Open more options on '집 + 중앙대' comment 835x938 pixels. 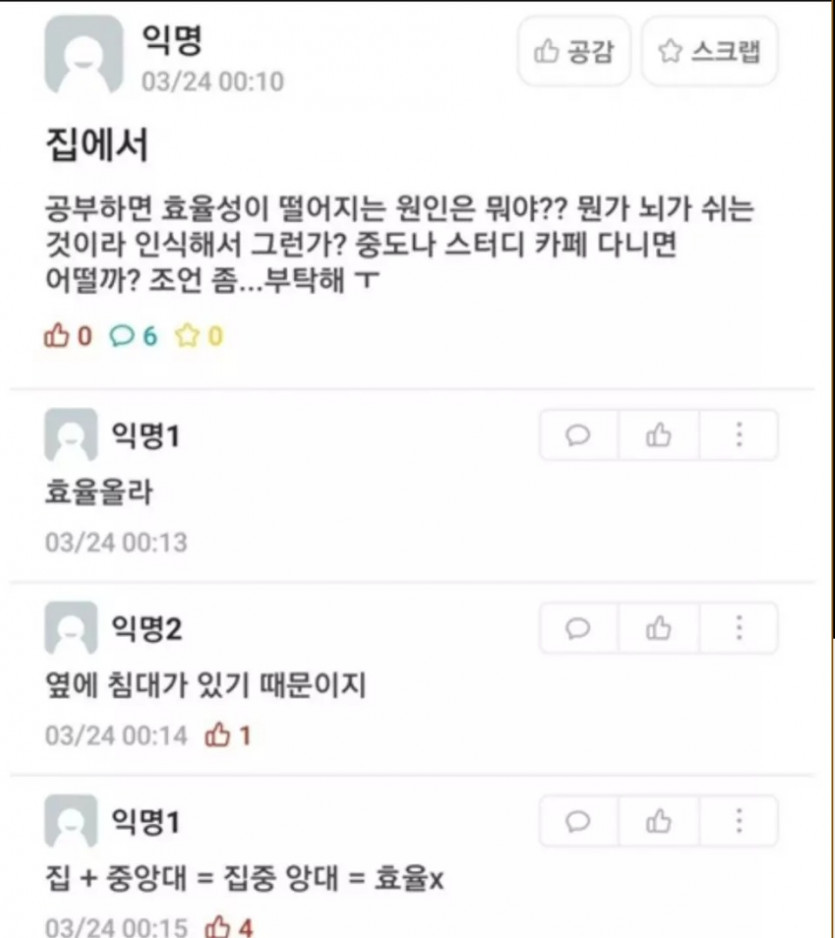(738, 821)
